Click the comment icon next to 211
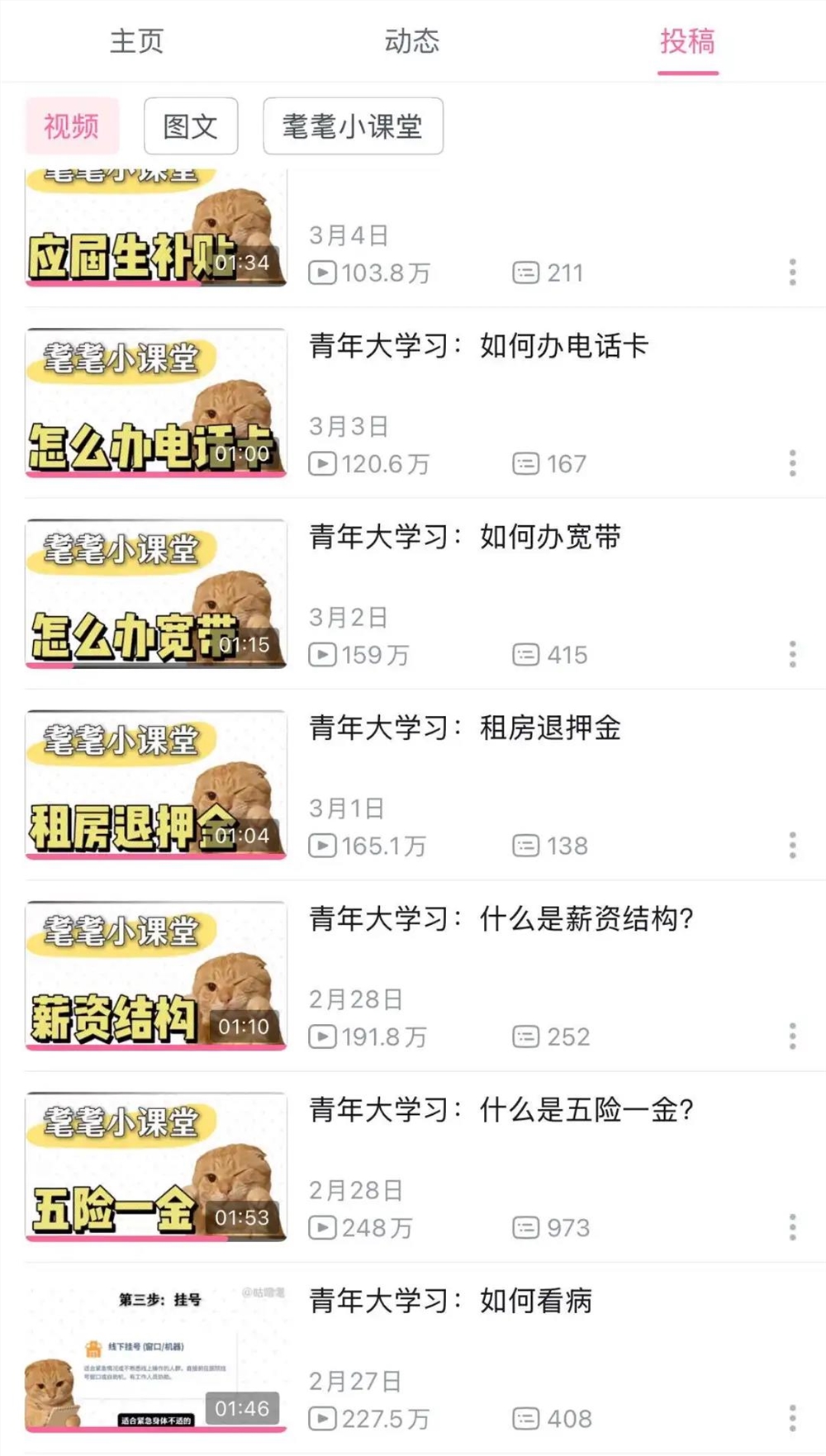The image size is (826, 1456). (526, 272)
